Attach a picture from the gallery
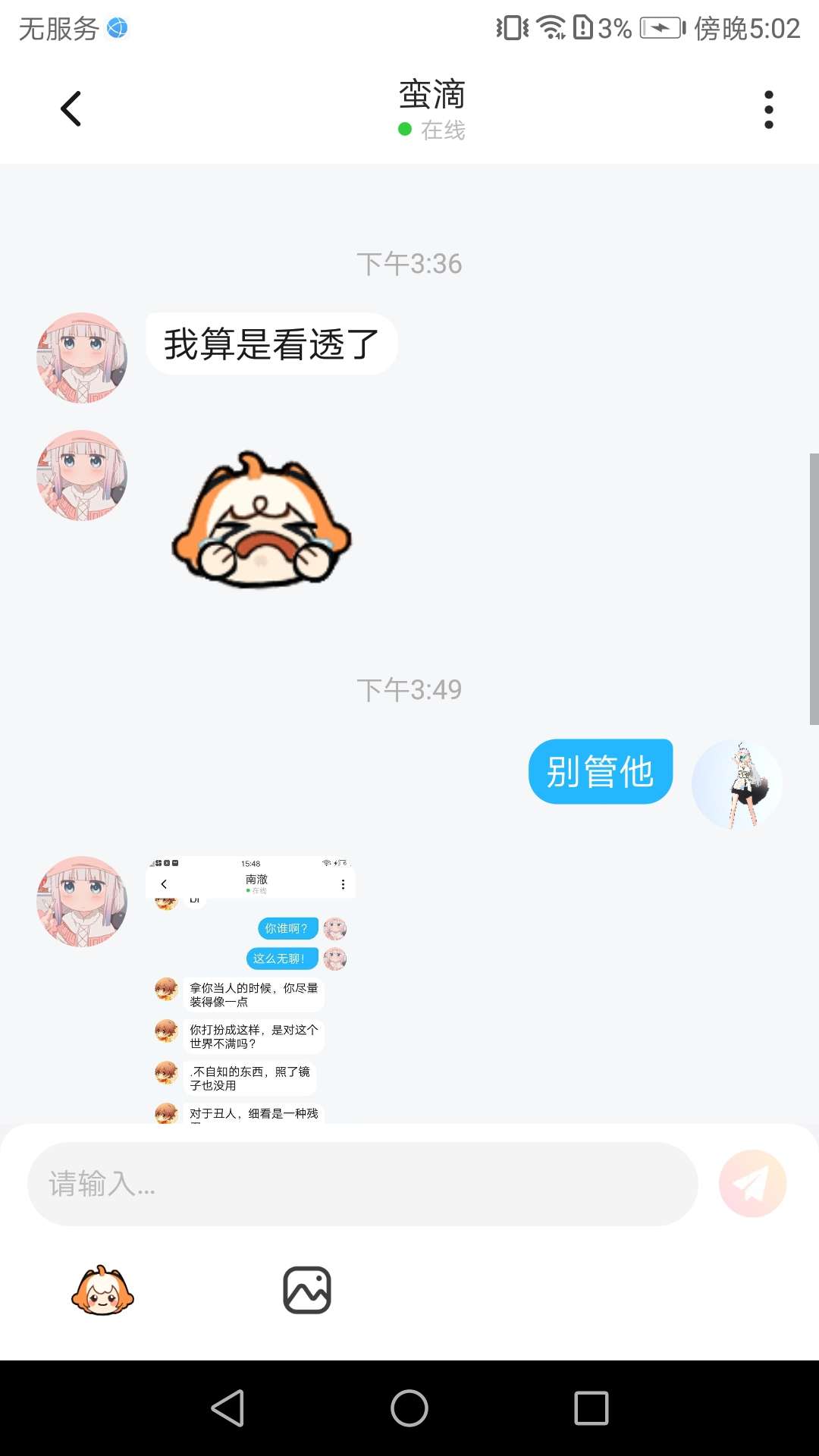The image size is (819, 1456). [x=307, y=1290]
